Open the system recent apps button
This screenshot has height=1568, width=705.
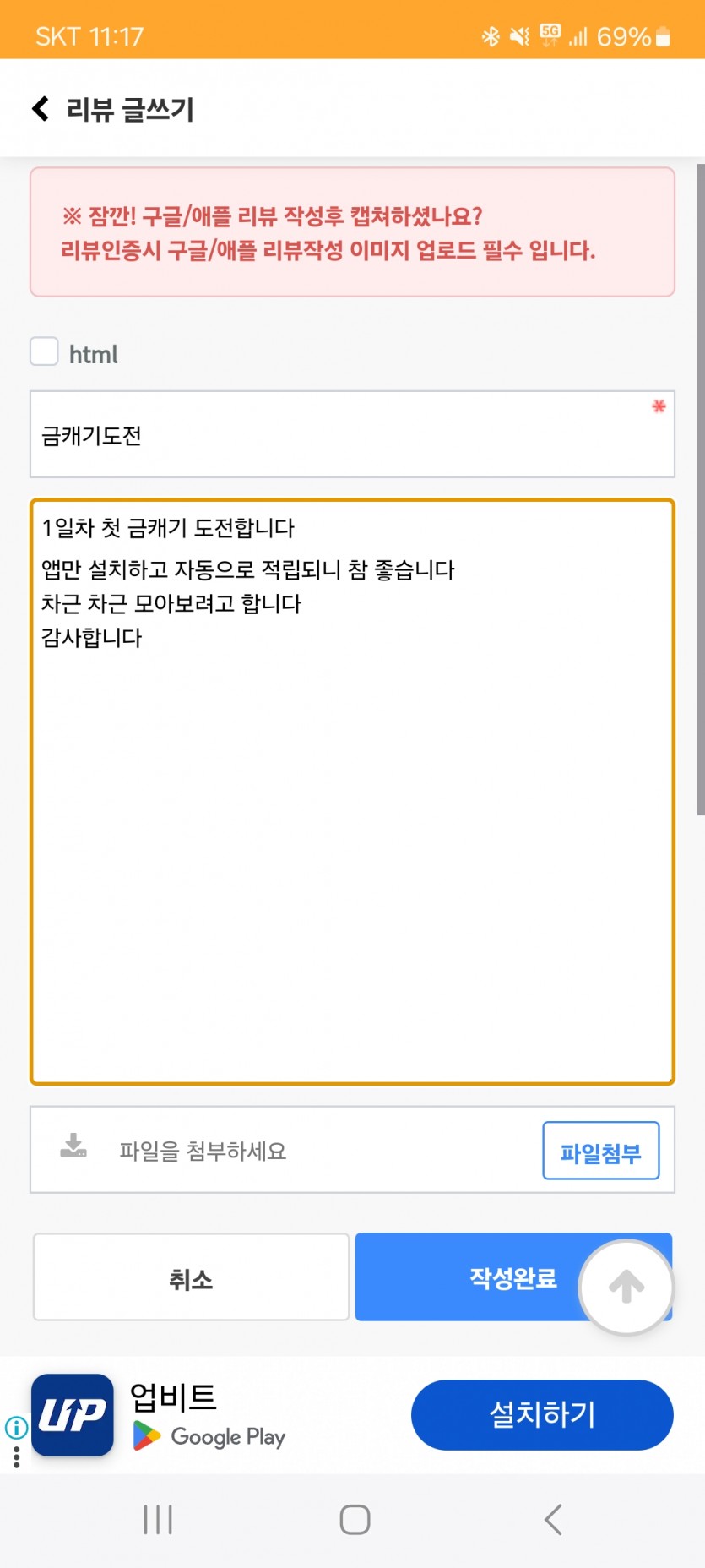[158, 1519]
